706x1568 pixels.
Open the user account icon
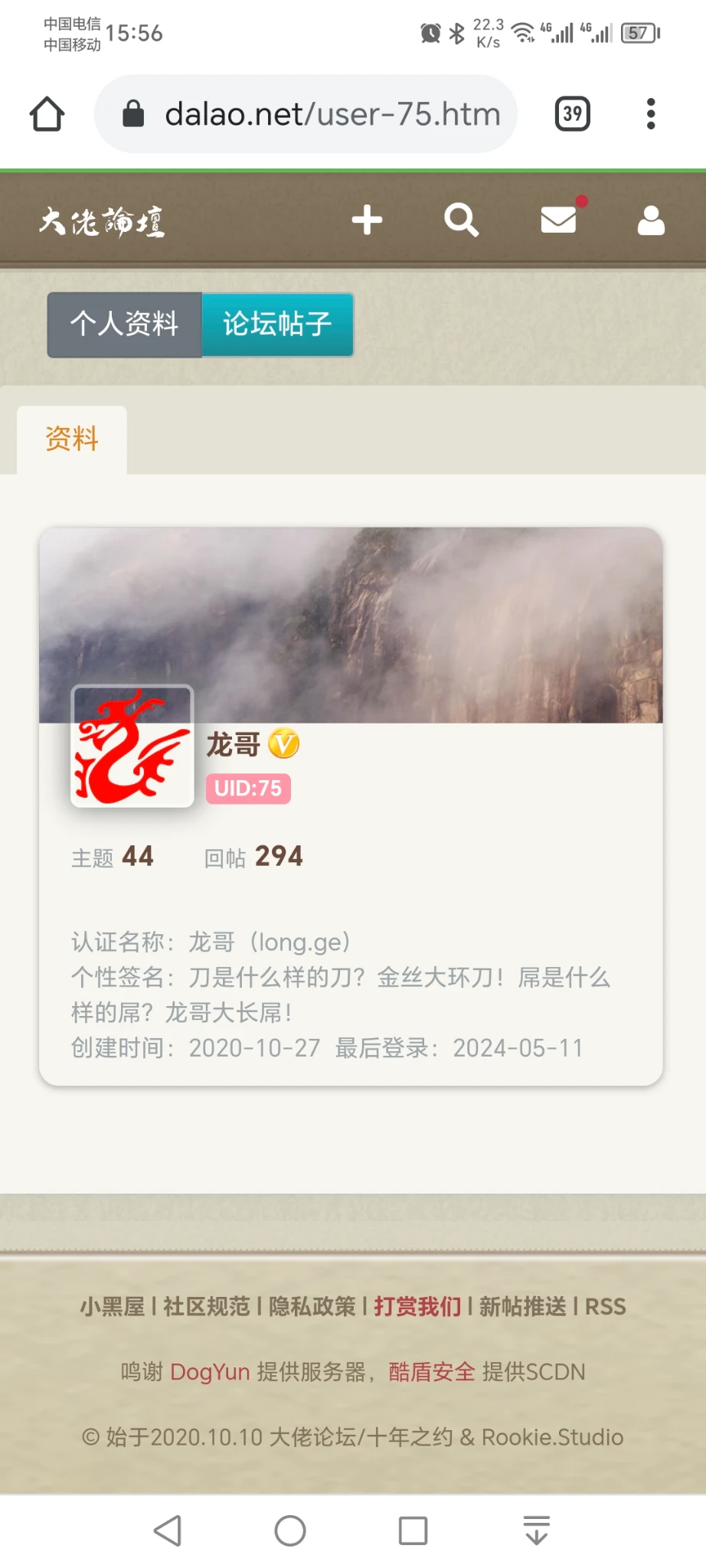point(651,220)
